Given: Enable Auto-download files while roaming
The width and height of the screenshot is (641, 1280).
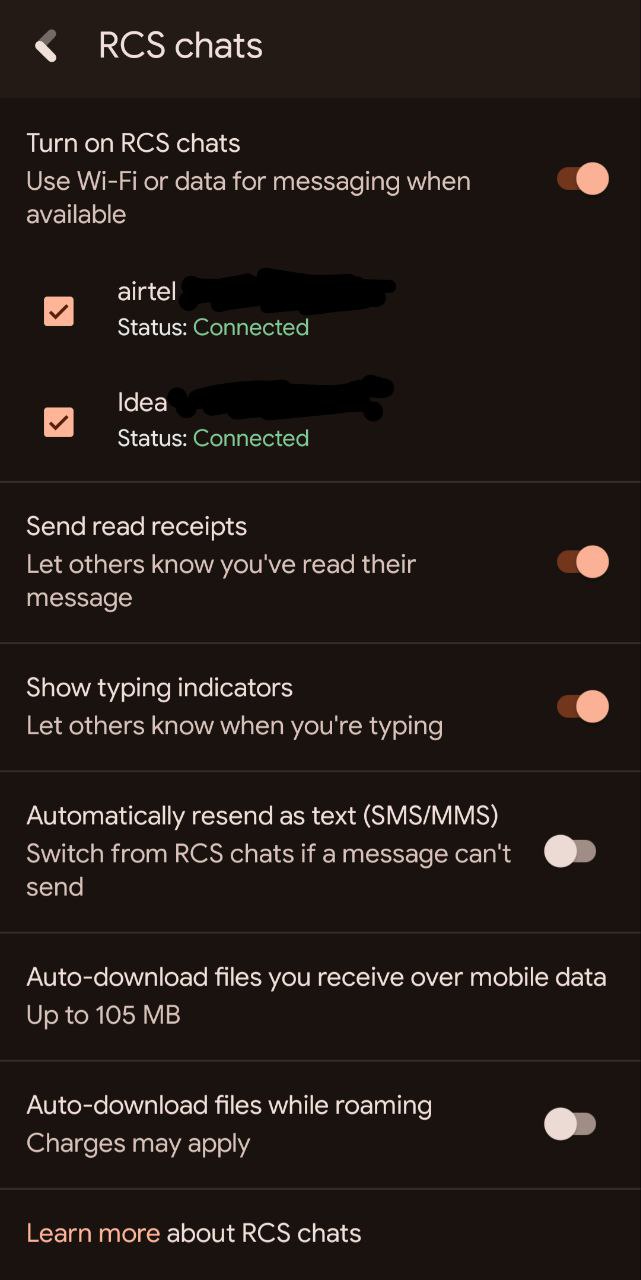Looking at the screenshot, I should [x=570, y=1124].
